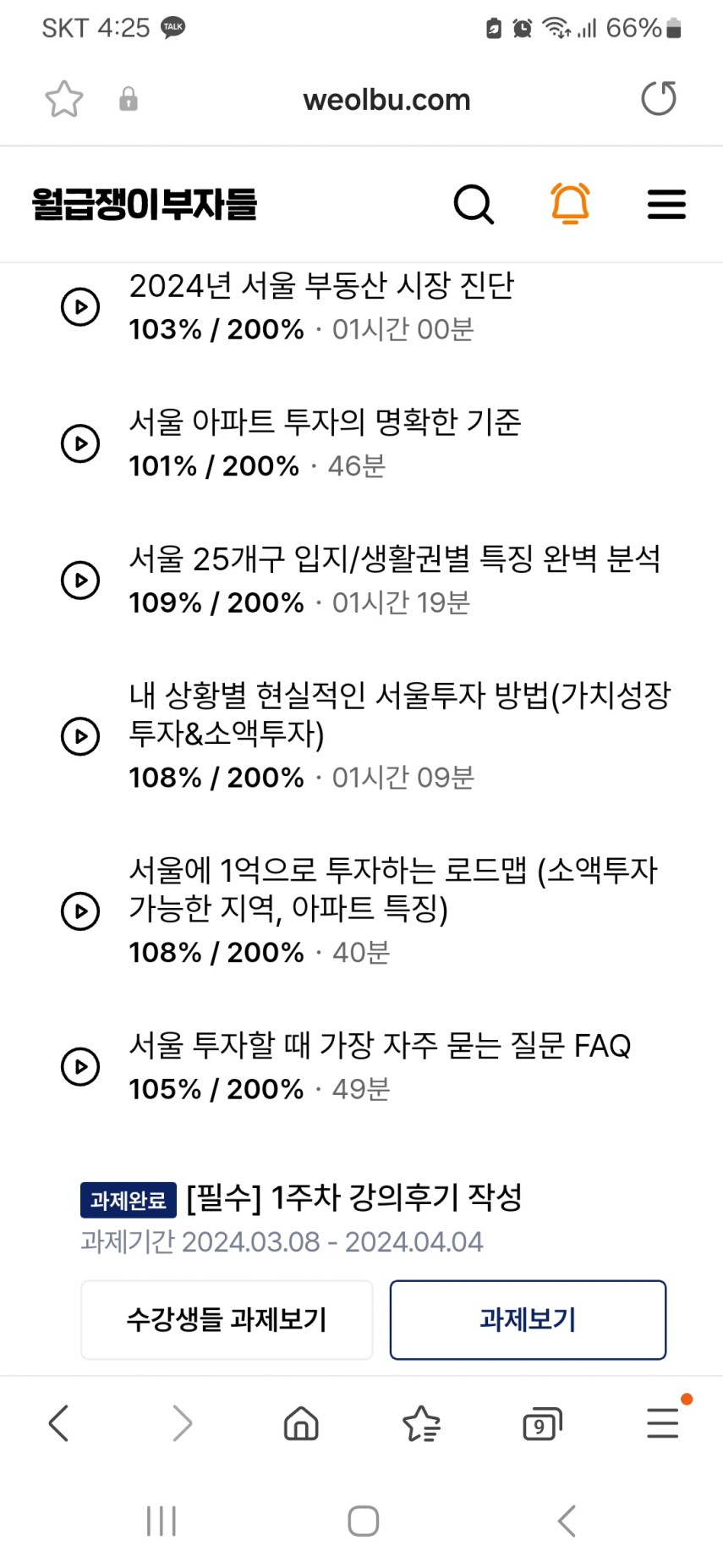View the 9 open browser tabs
The image size is (723, 1568).
(x=542, y=1423)
